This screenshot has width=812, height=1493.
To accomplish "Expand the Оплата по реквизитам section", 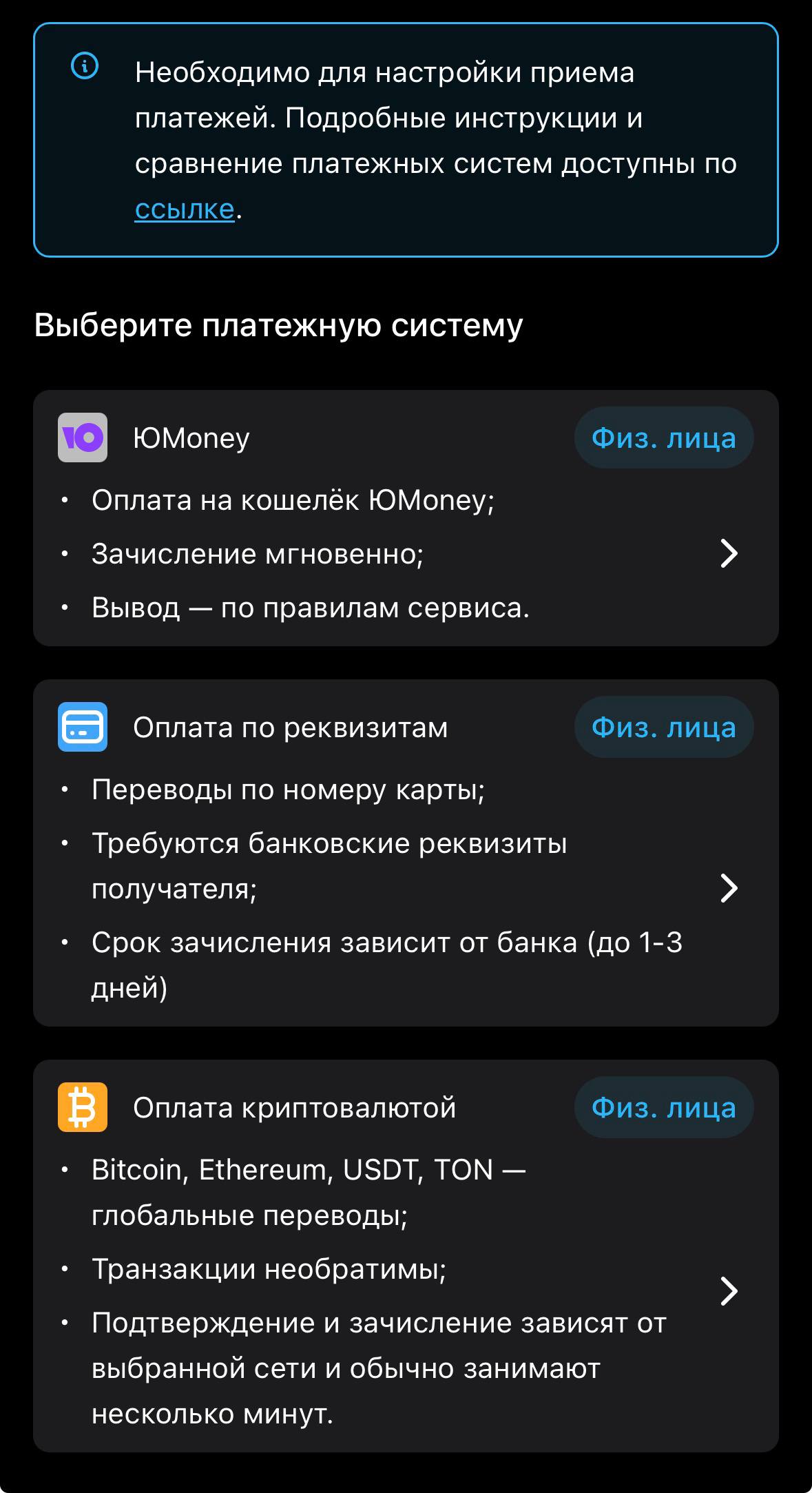I will [x=729, y=889].
